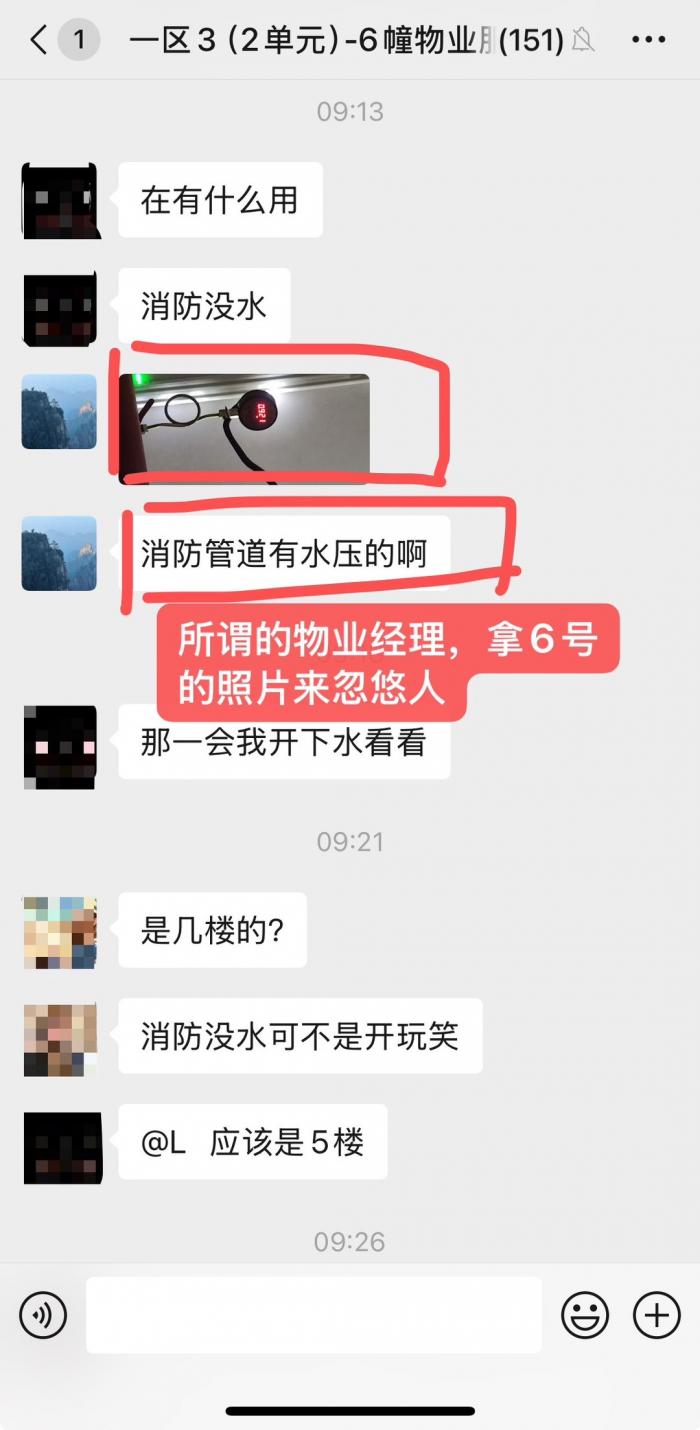Open avatar of sender of 消防管道有水压的啊

59,553
